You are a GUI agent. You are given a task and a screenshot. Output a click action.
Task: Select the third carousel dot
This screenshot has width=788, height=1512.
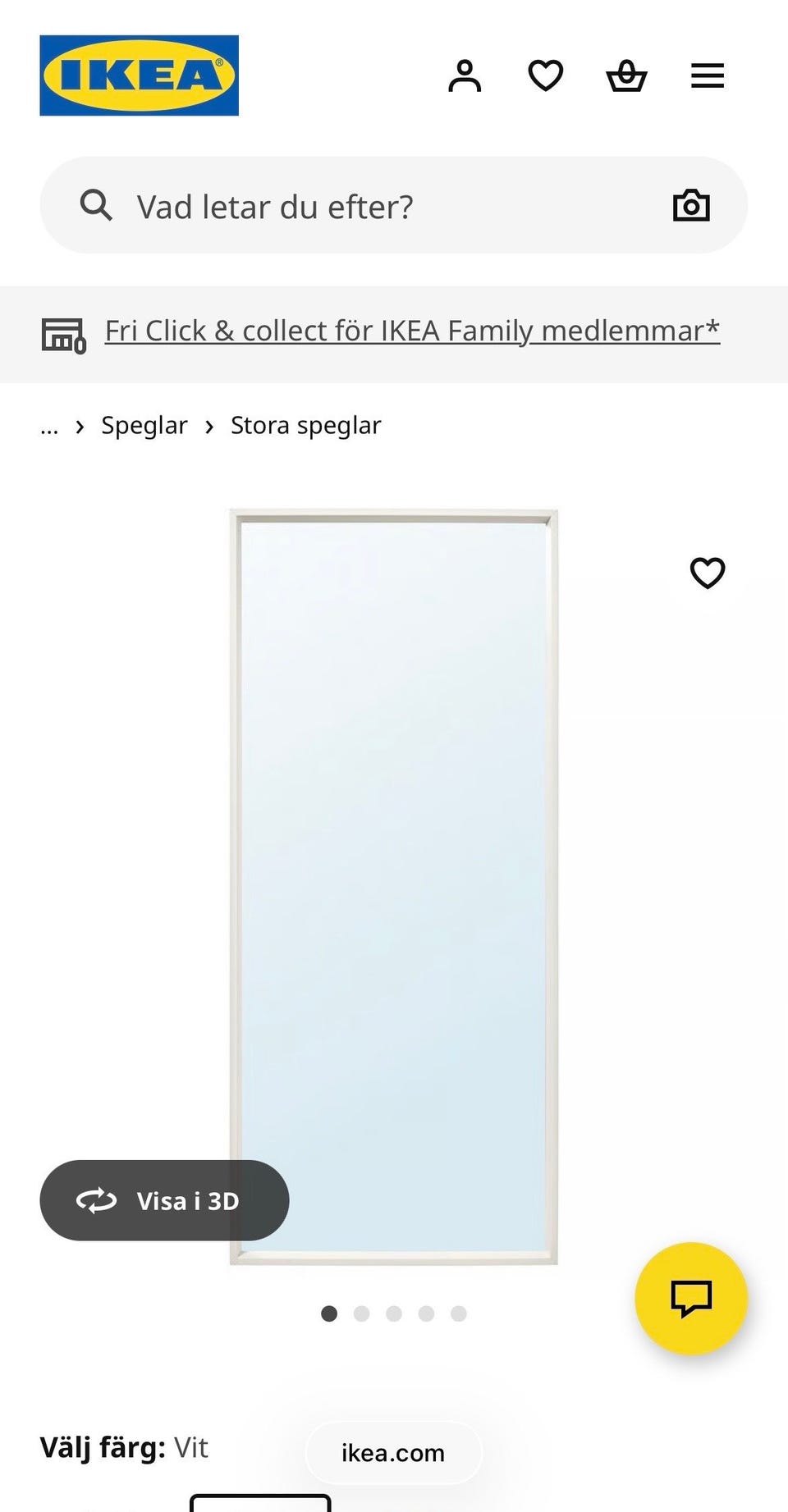tap(394, 1313)
